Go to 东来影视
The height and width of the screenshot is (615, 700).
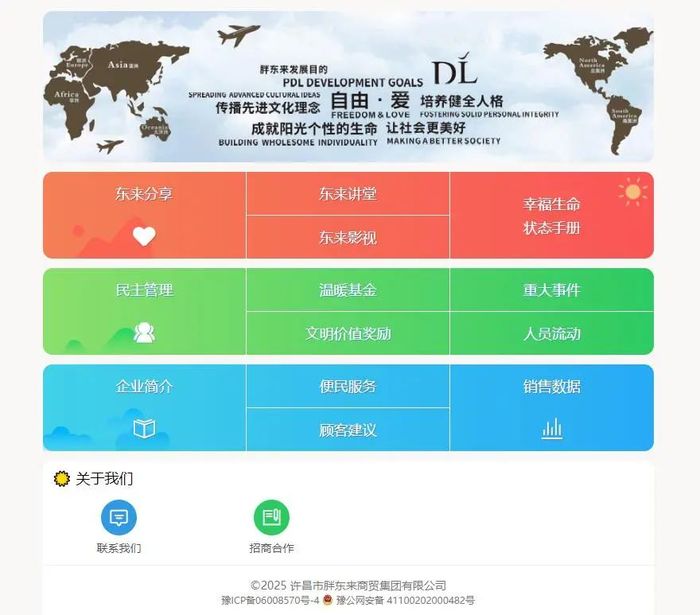point(347,237)
